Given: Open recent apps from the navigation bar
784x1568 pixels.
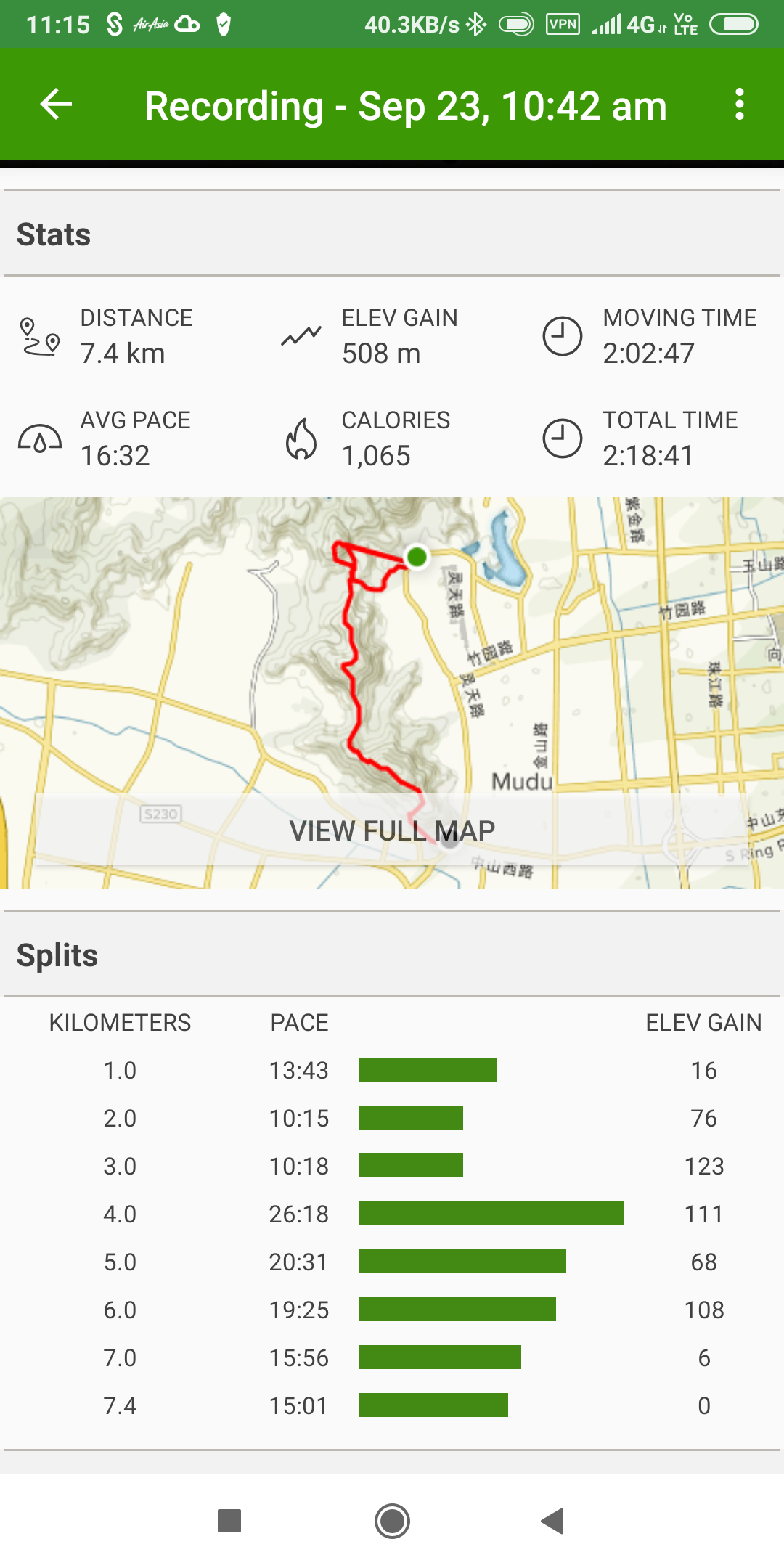Looking at the screenshot, I should (x=229, y=1521).
